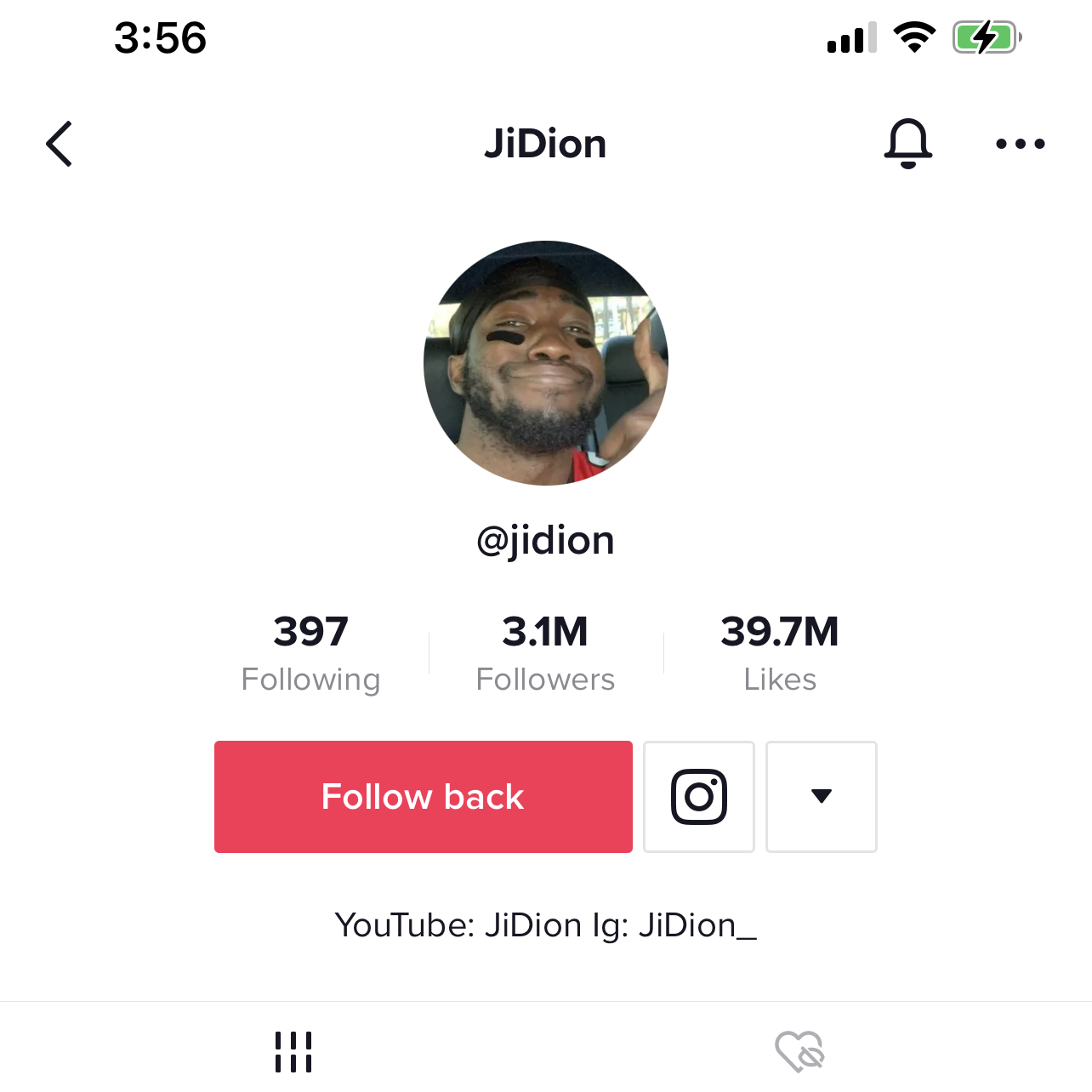Open the linked Instagram profile
The width and height of the screenshot is (1092, 1092).
coord(699,797)
